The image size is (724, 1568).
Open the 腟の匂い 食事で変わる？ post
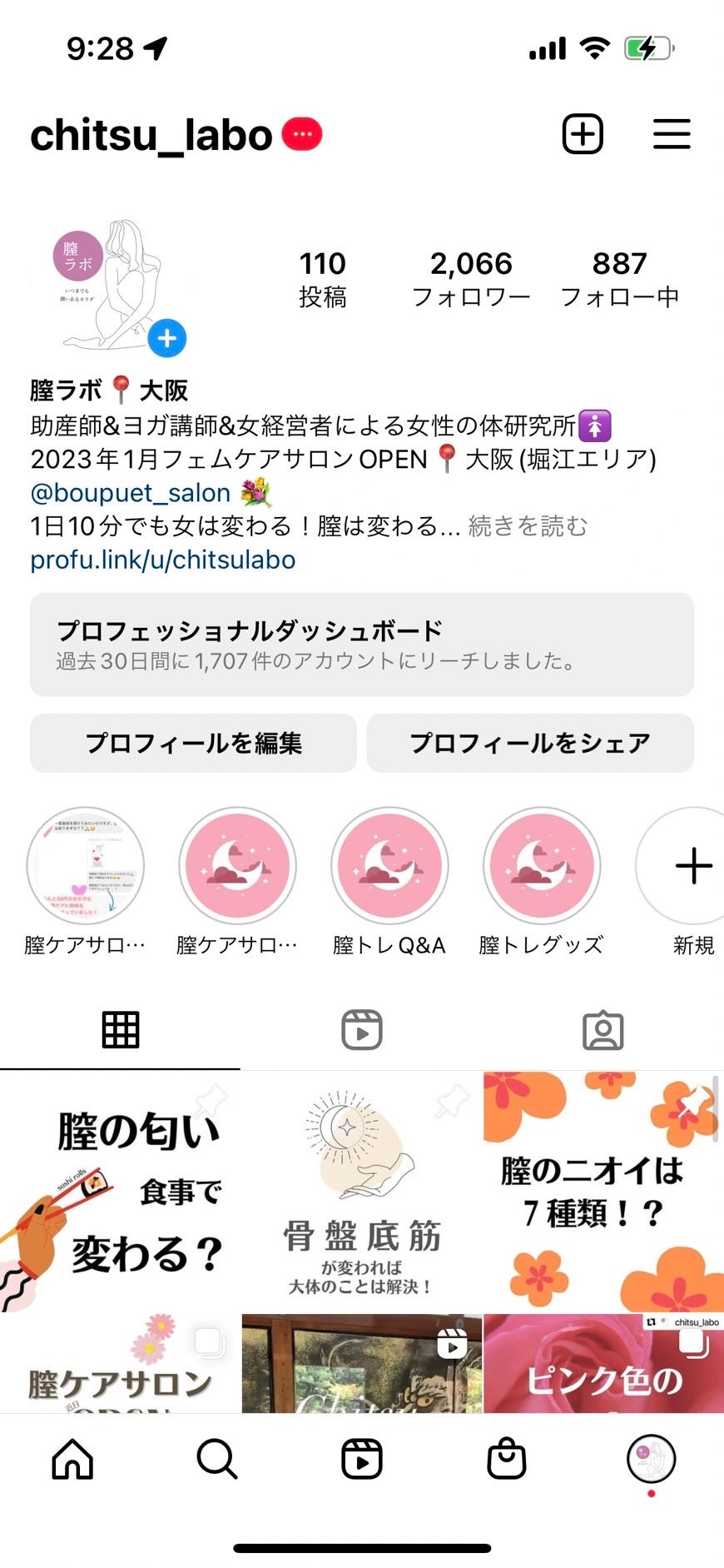pyautogui.click(x=120, y=1192)
